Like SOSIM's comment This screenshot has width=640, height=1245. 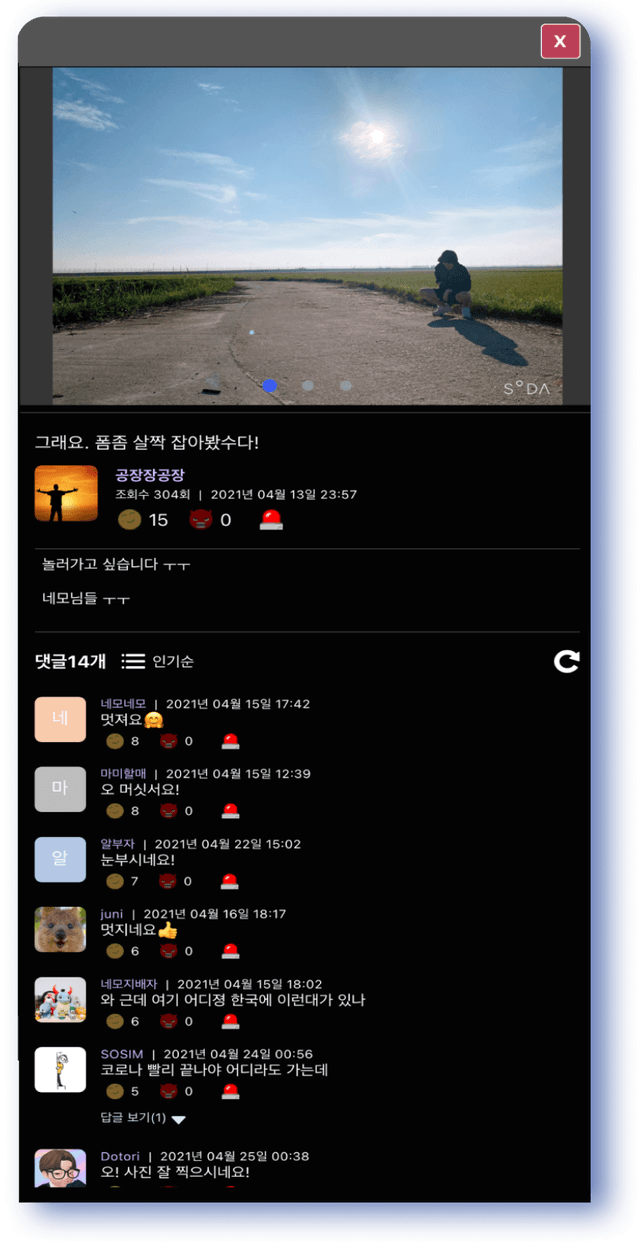tap(115, 1091)
